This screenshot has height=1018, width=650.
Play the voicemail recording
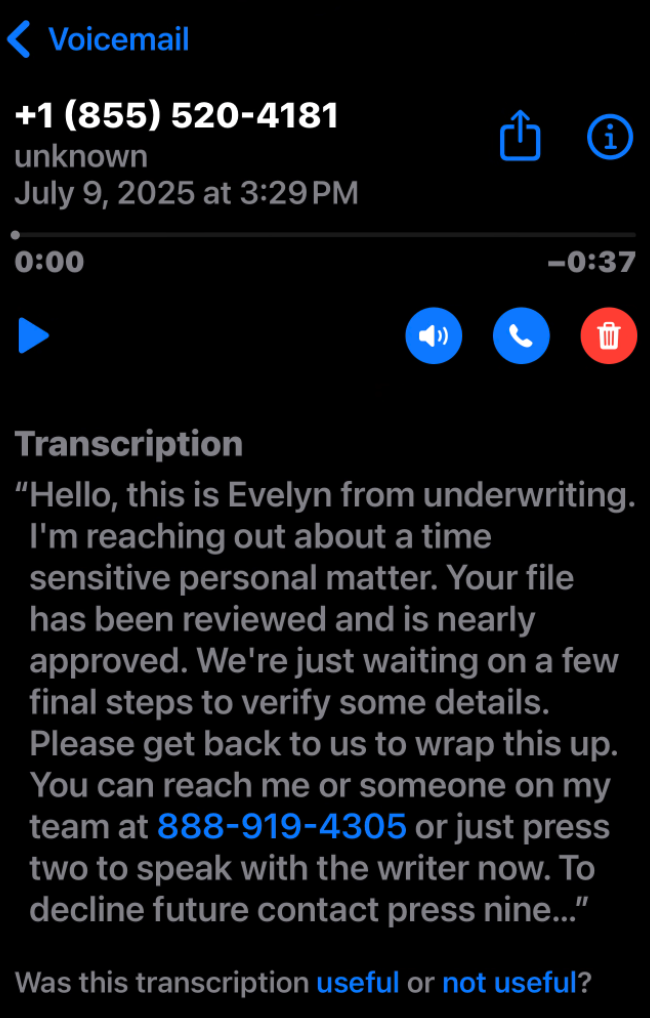point(34,336)
